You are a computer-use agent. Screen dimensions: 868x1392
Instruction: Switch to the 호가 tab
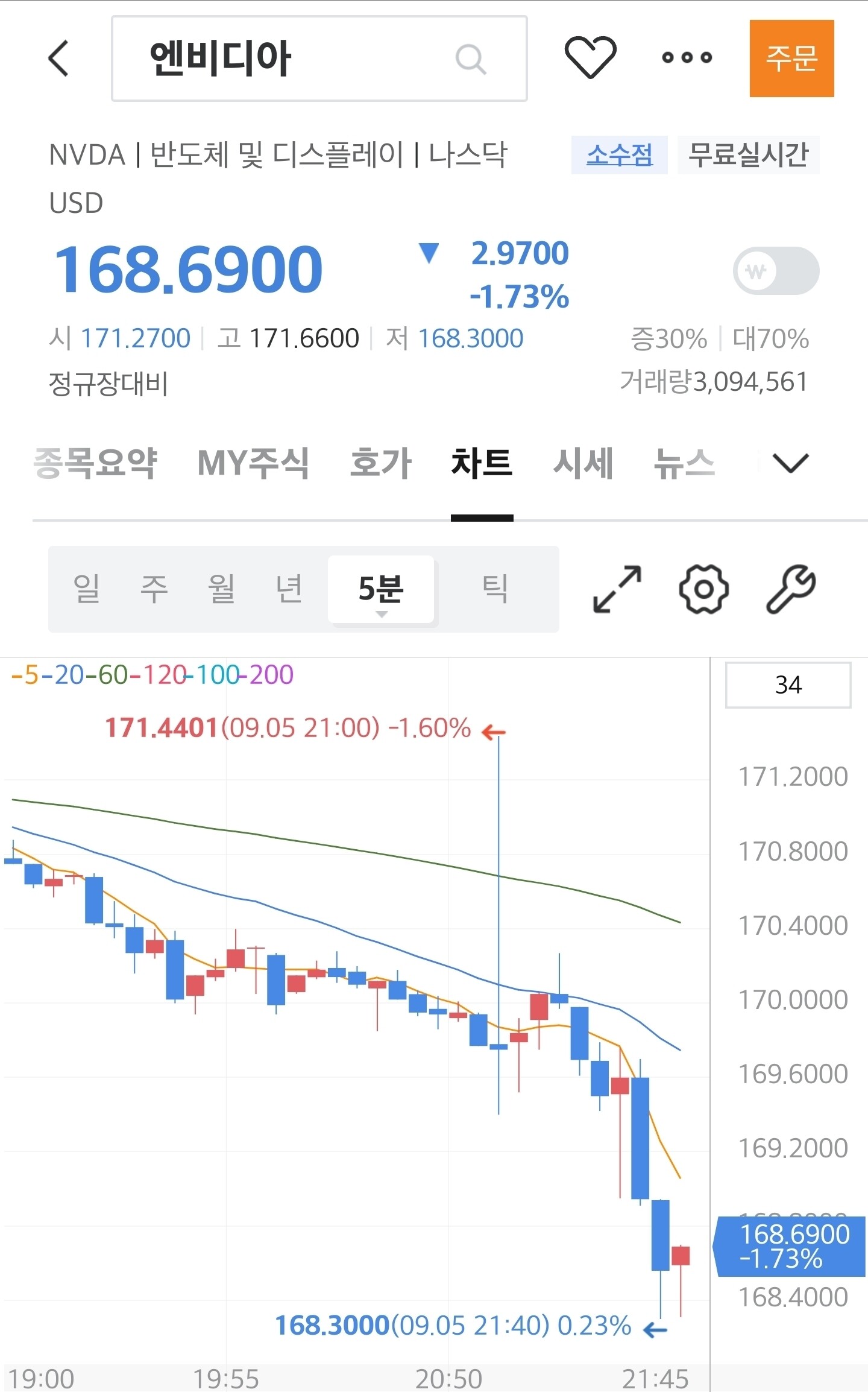pos(381,463)
